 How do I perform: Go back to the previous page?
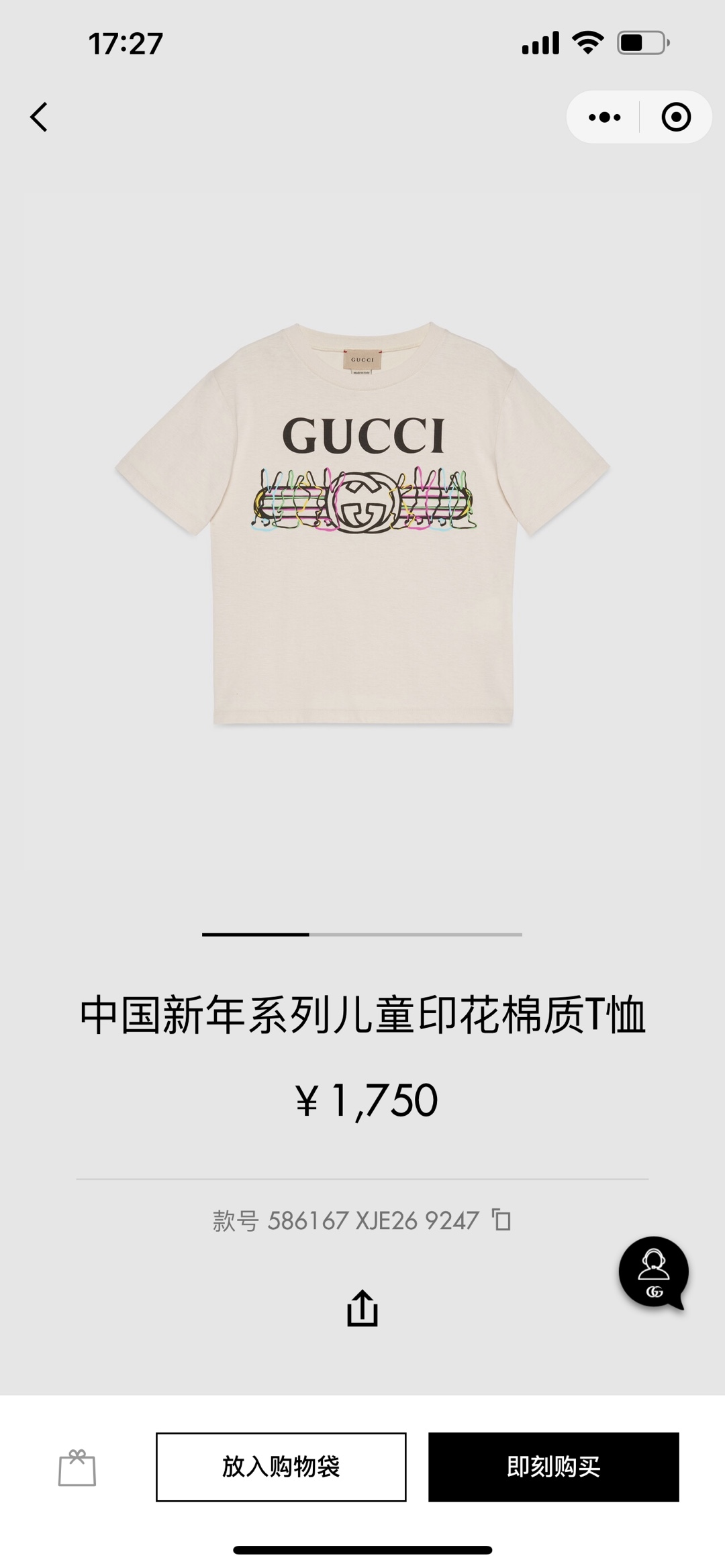tap(39, 117)
